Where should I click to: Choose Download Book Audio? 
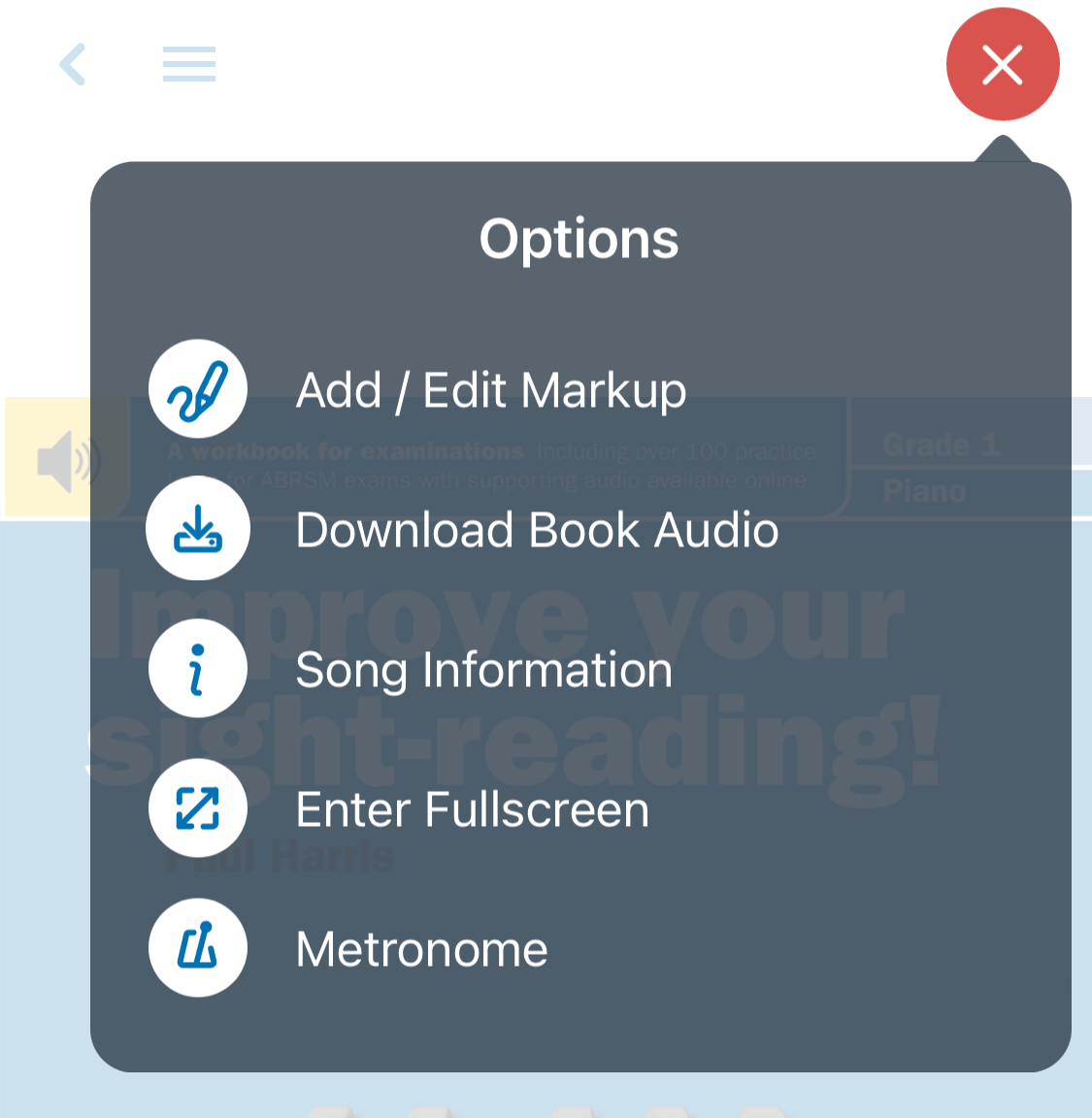[x=537, y=530]
